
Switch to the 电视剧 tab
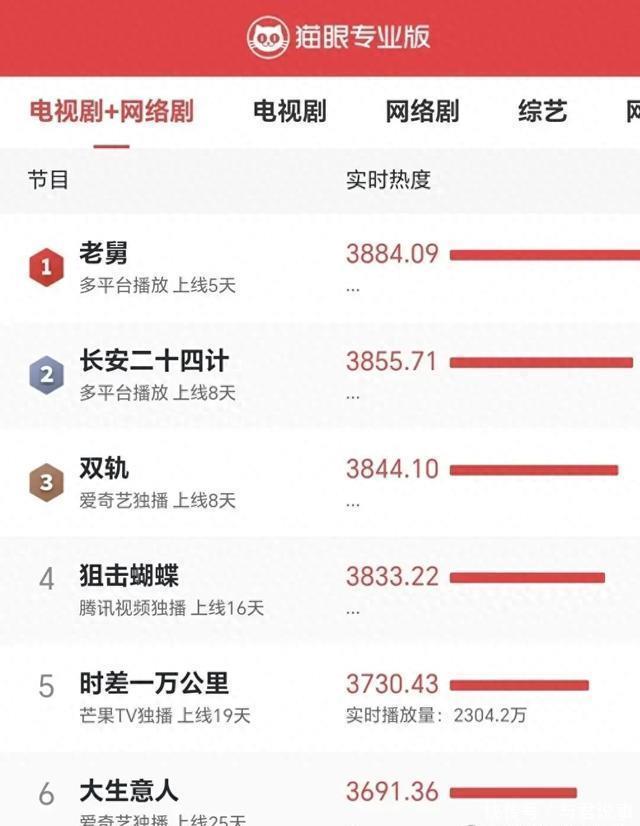(x=289, y=111)
